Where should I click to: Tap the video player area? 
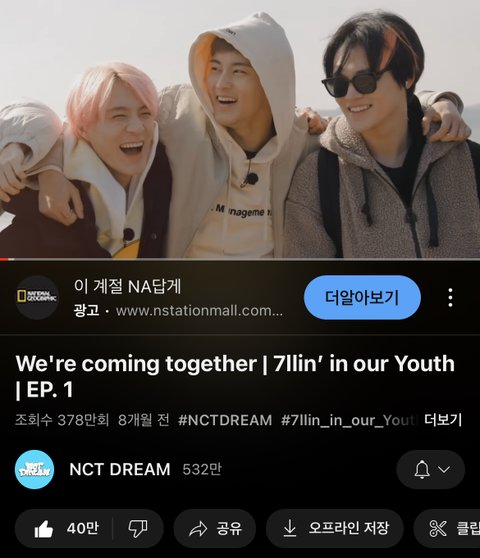(x=240, y=129)
